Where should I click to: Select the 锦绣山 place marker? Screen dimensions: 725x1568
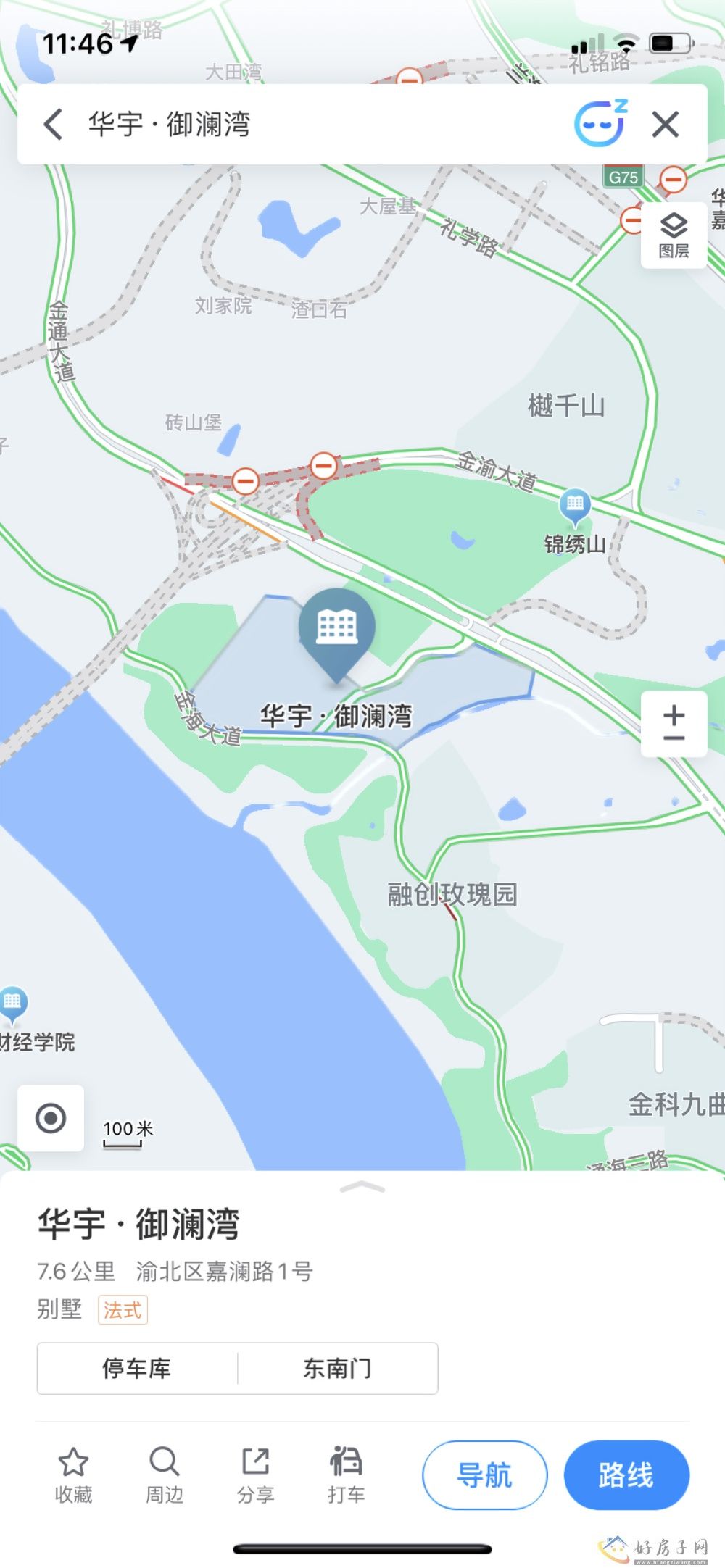575,505
